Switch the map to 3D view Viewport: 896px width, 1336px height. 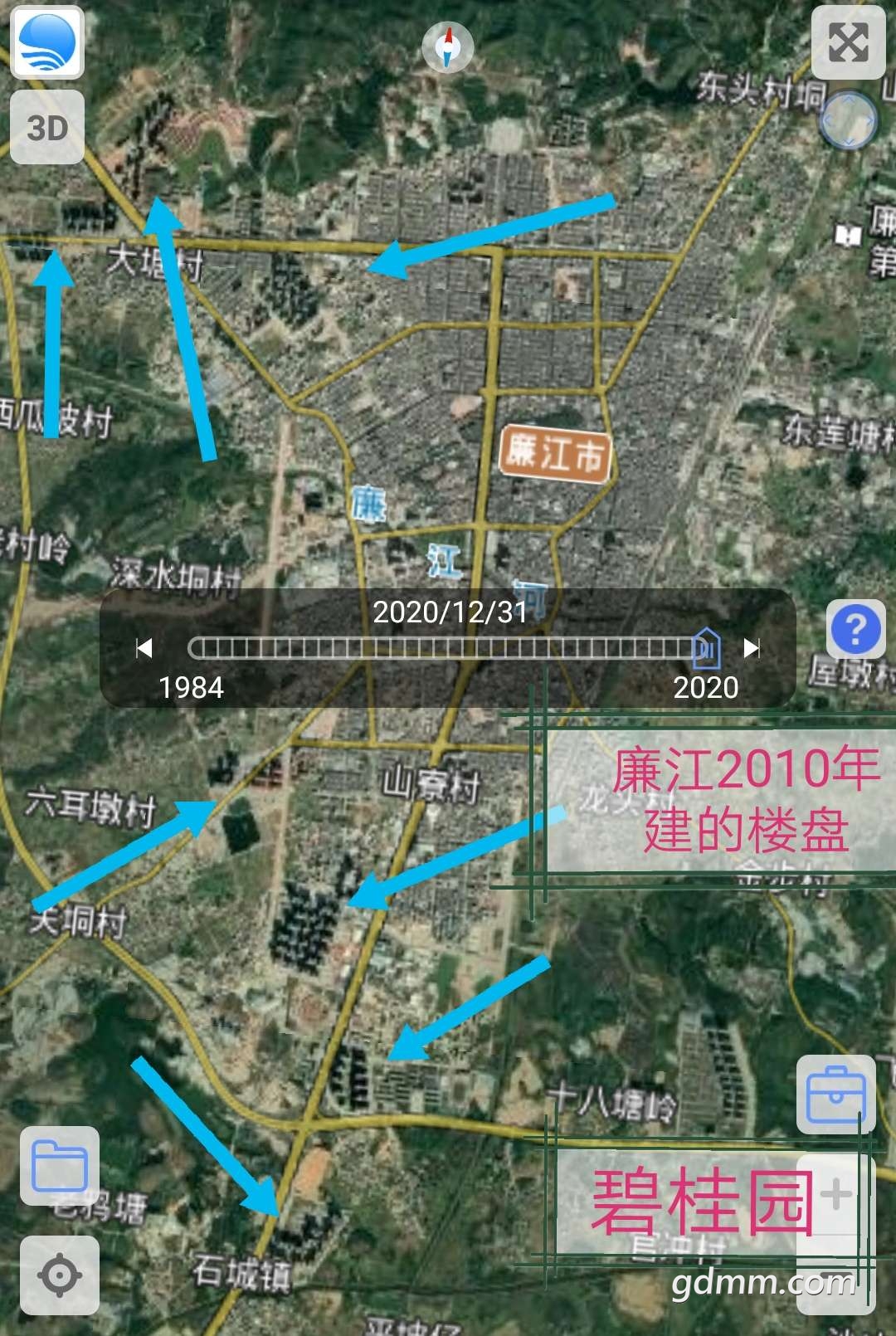pos(47,128)
